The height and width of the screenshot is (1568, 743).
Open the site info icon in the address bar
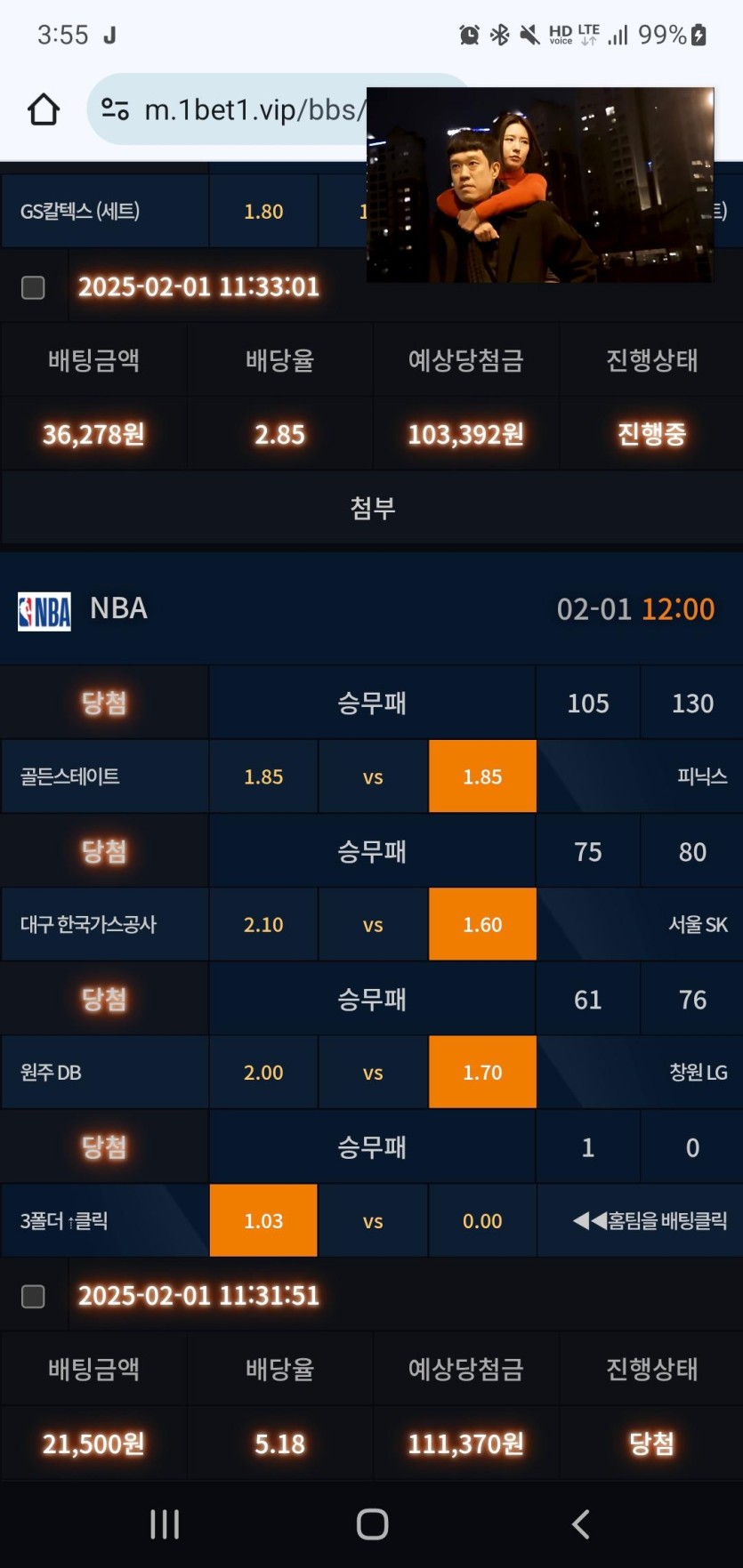[x=116, y=109]
